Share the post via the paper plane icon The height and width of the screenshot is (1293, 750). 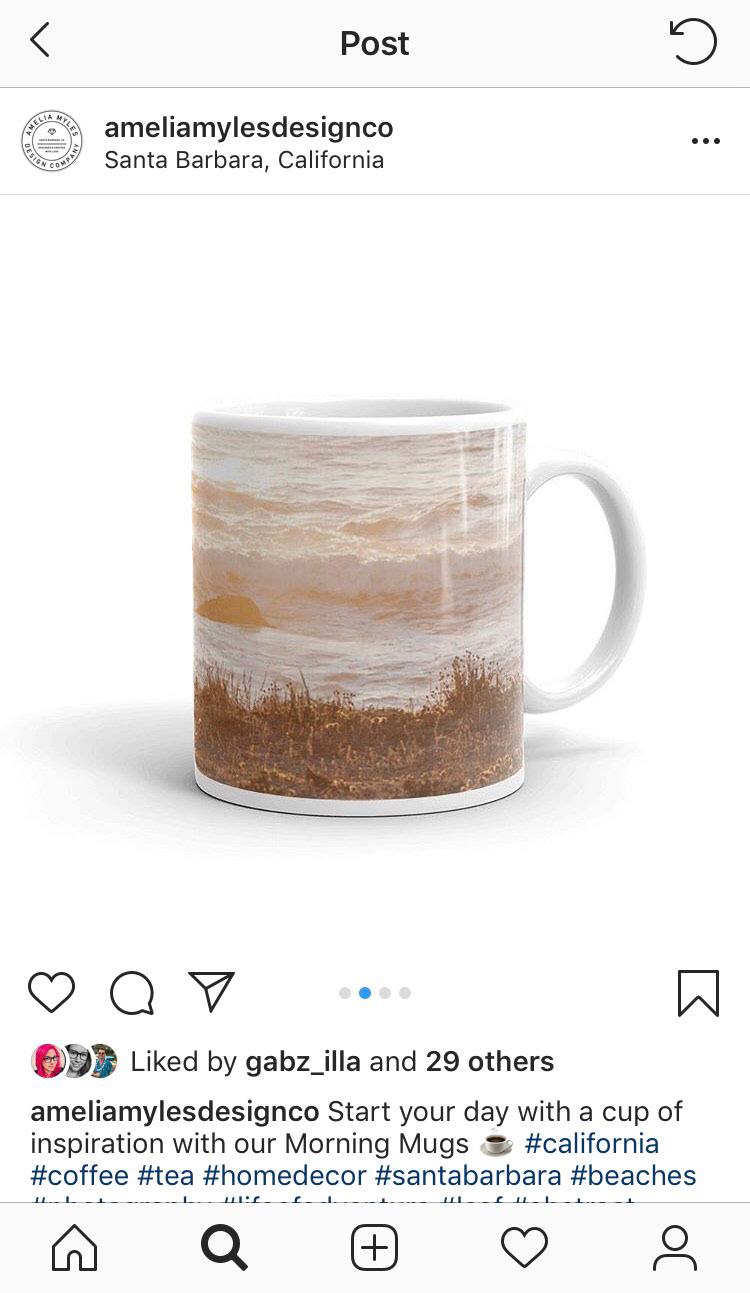point(211,991)
